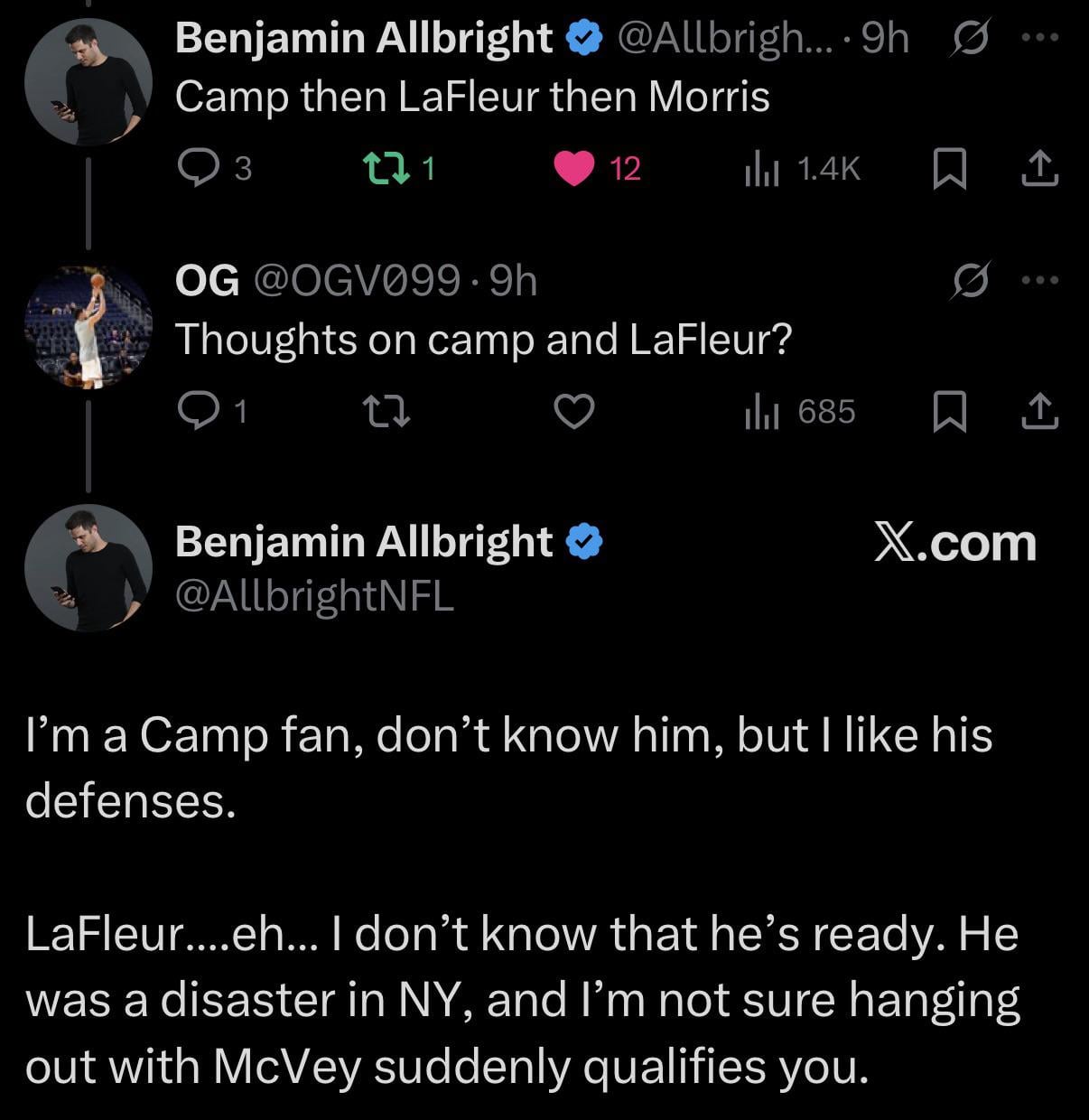View analytics on OG's tweet with 685 views
The width and height of the screenshot is (1089, 1120).
pyautogui.click(x=762, y=412)
